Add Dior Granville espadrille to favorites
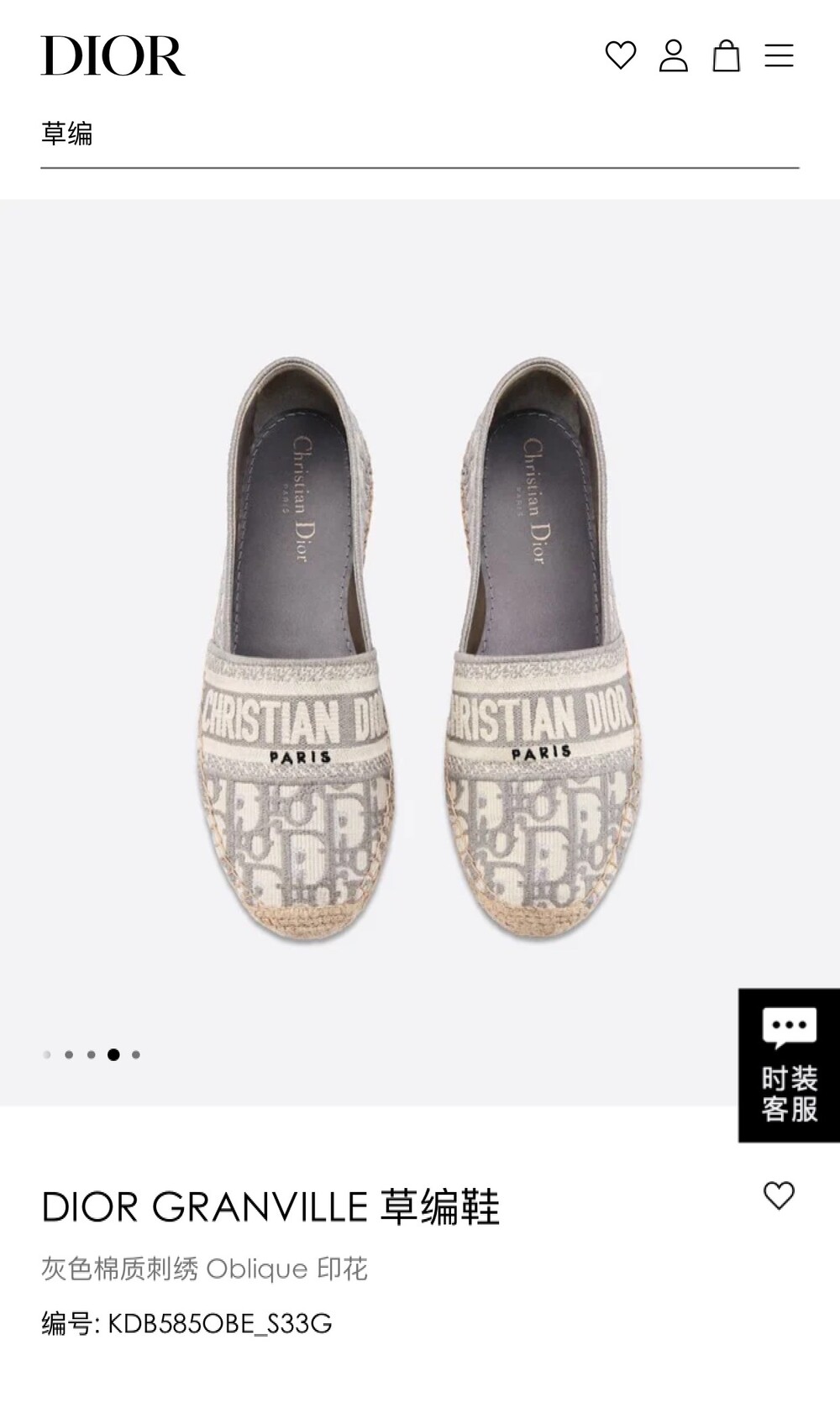This screenshot has width=840, height=1403. click(x=779, y=1195)
